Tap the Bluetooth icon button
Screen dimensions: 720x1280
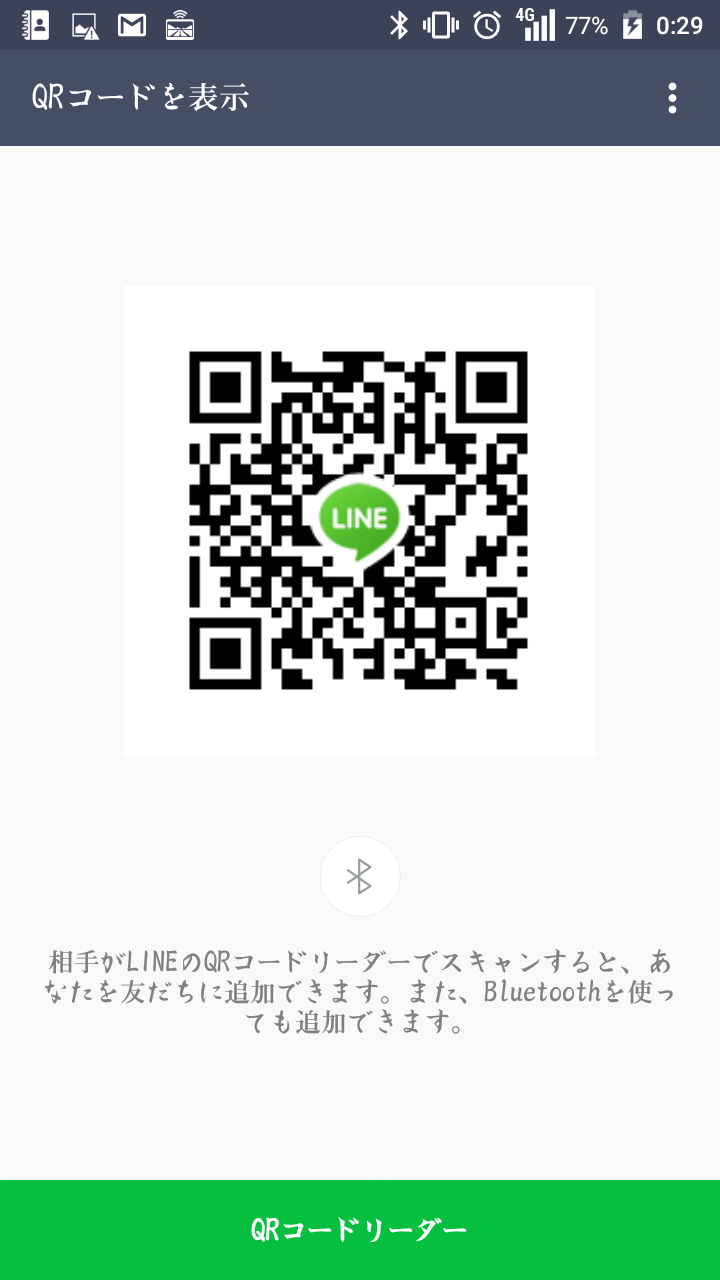click(360, 876)
